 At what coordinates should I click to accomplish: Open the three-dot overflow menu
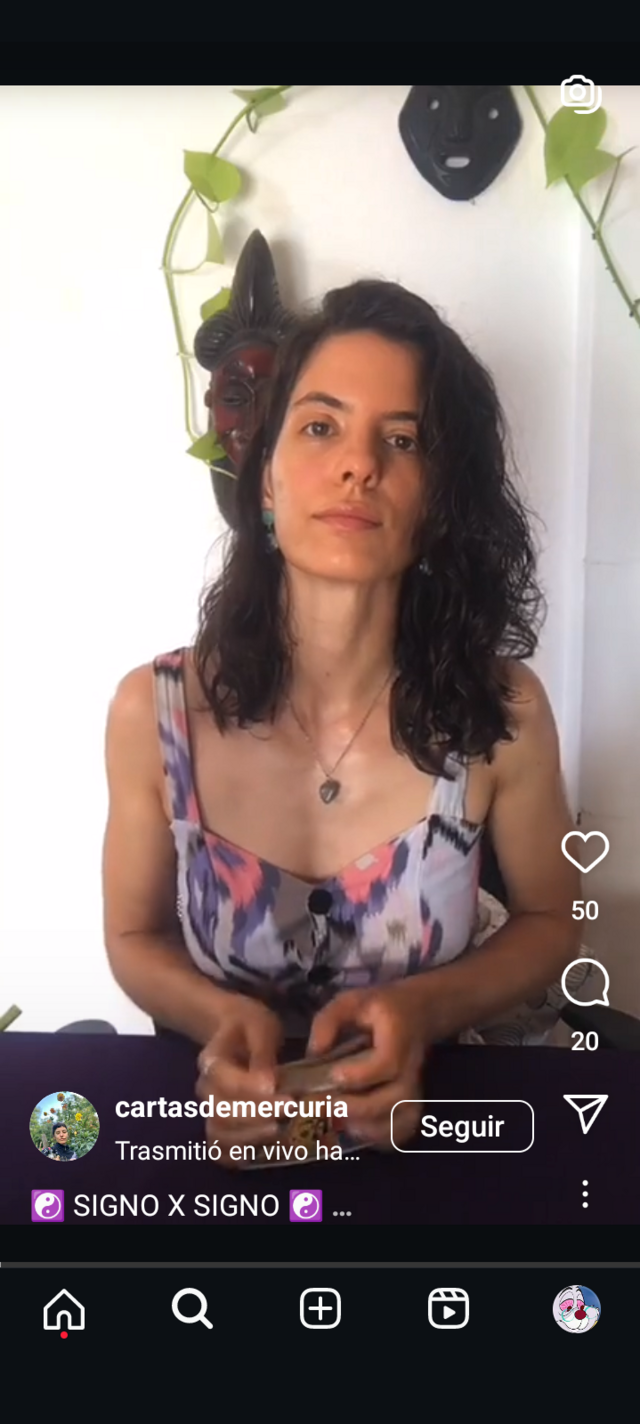[x=585, y=1193]
